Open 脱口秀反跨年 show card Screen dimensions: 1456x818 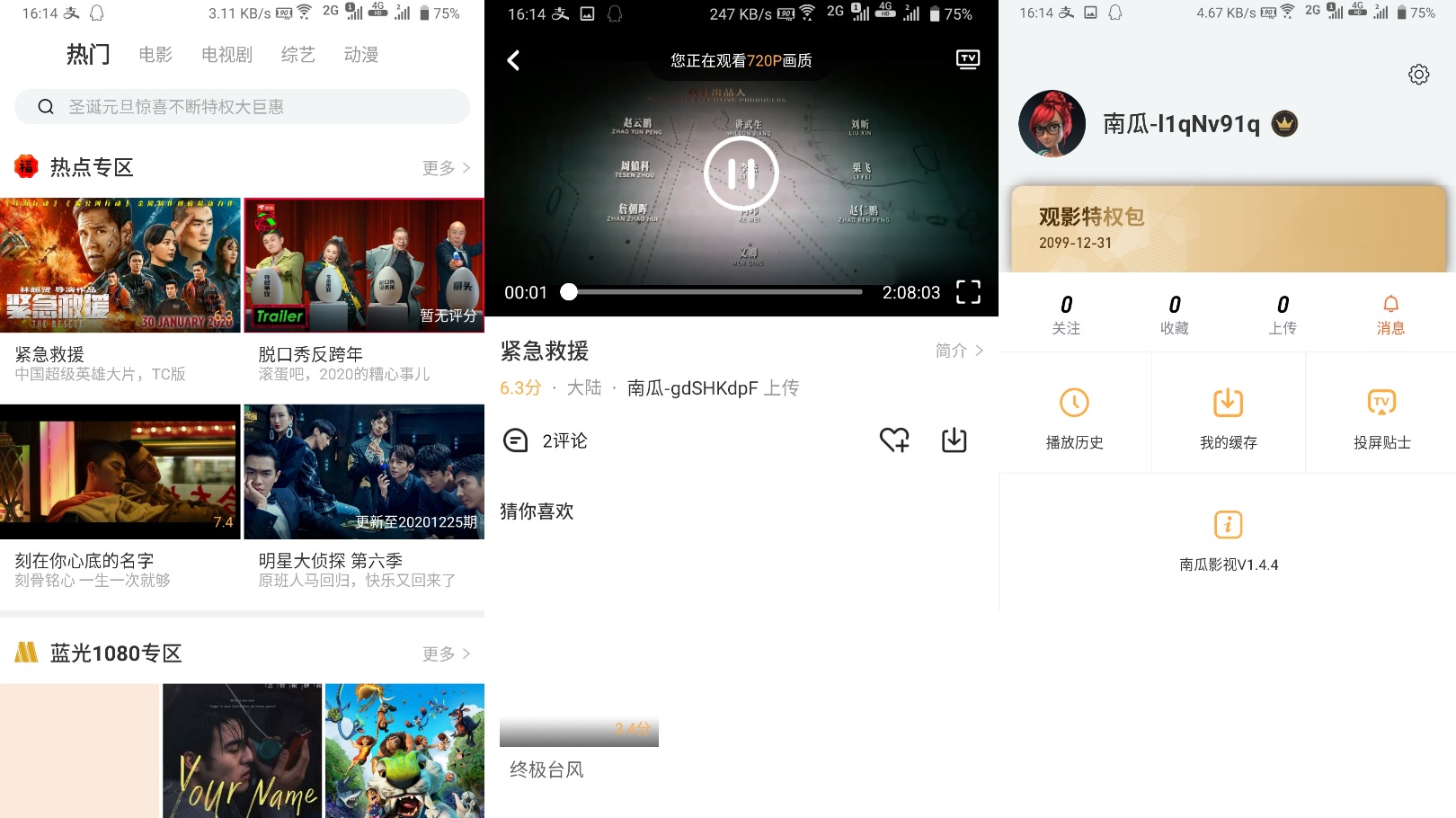point(364,265)
